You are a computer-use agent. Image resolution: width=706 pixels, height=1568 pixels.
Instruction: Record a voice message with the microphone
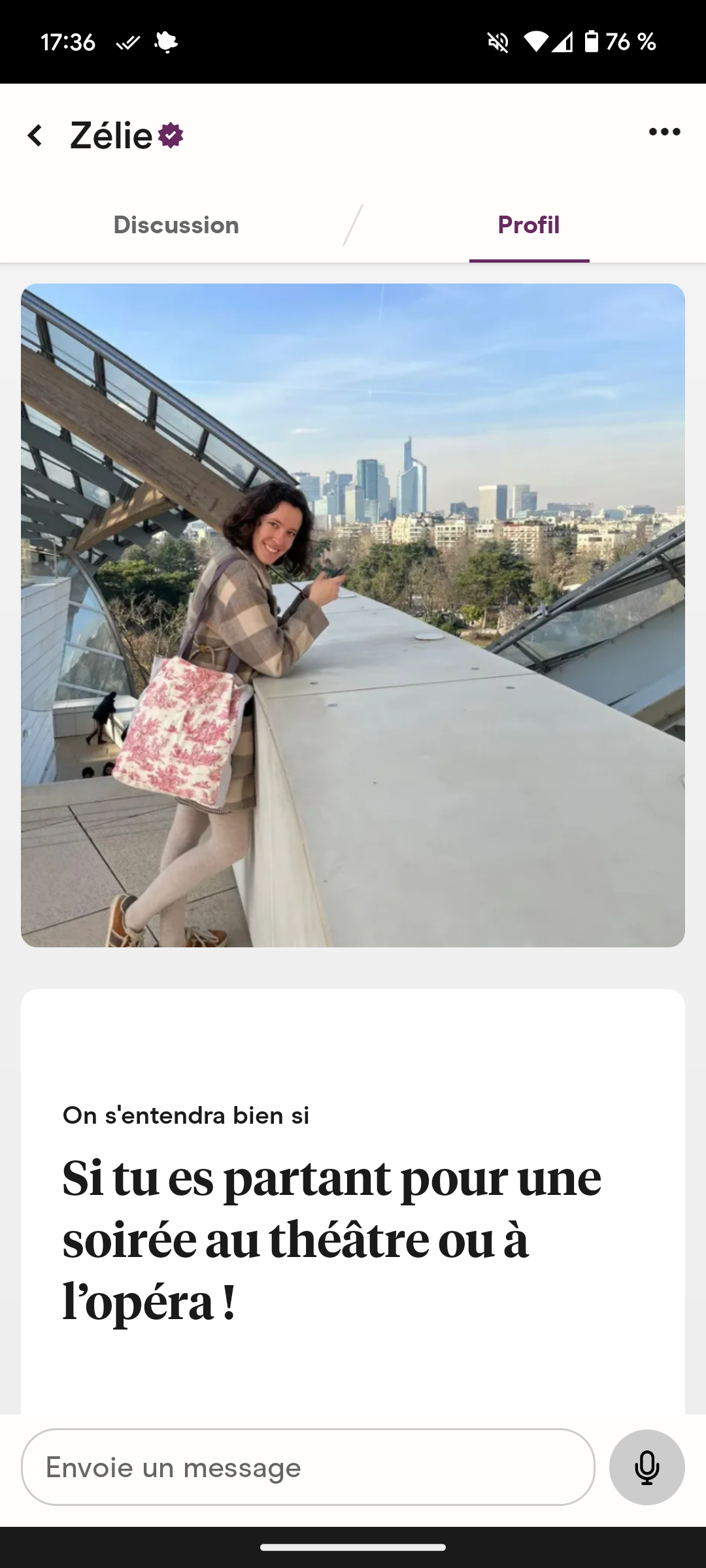click(x=647, y=1467)
